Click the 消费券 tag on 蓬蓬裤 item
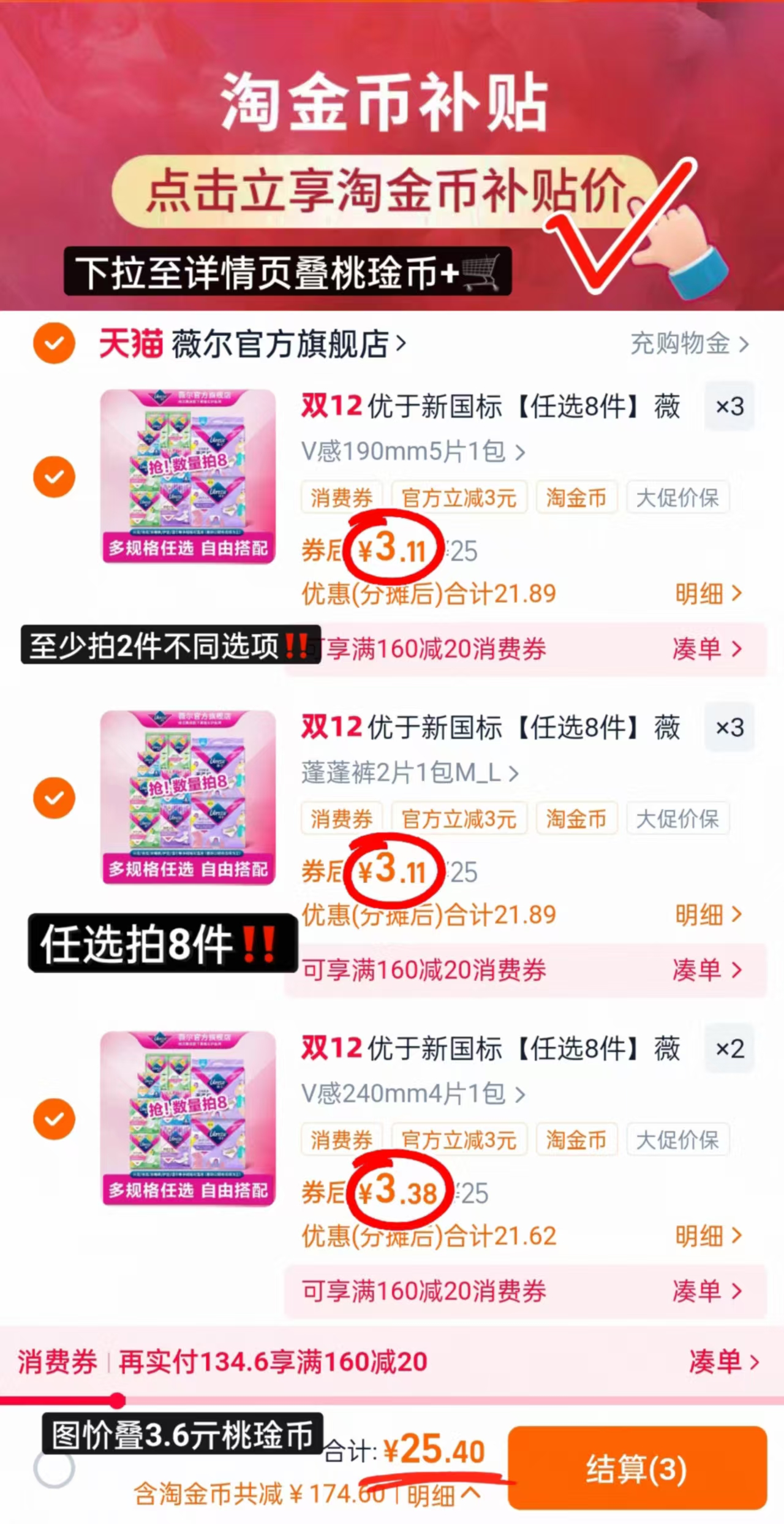 click(341, 819)
